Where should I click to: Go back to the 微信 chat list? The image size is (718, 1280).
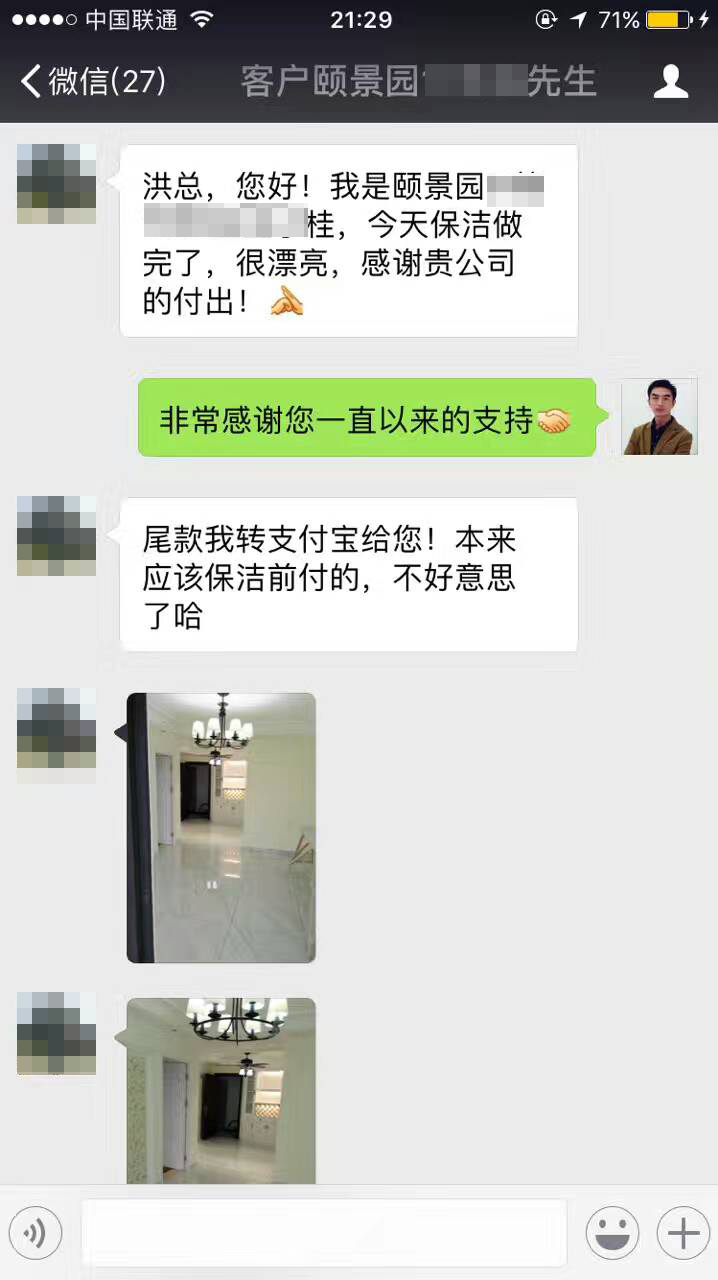click(x=93, y=82)
